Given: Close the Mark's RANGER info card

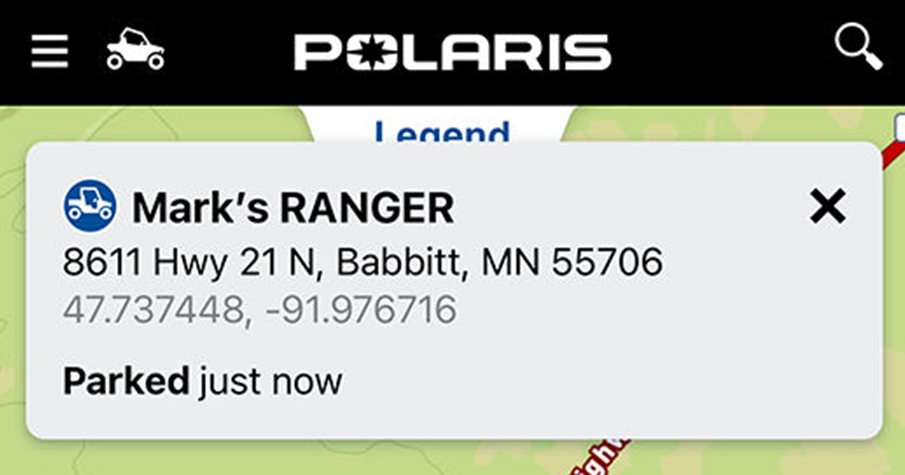Looking at the screenshot, I should coord(827,206).
